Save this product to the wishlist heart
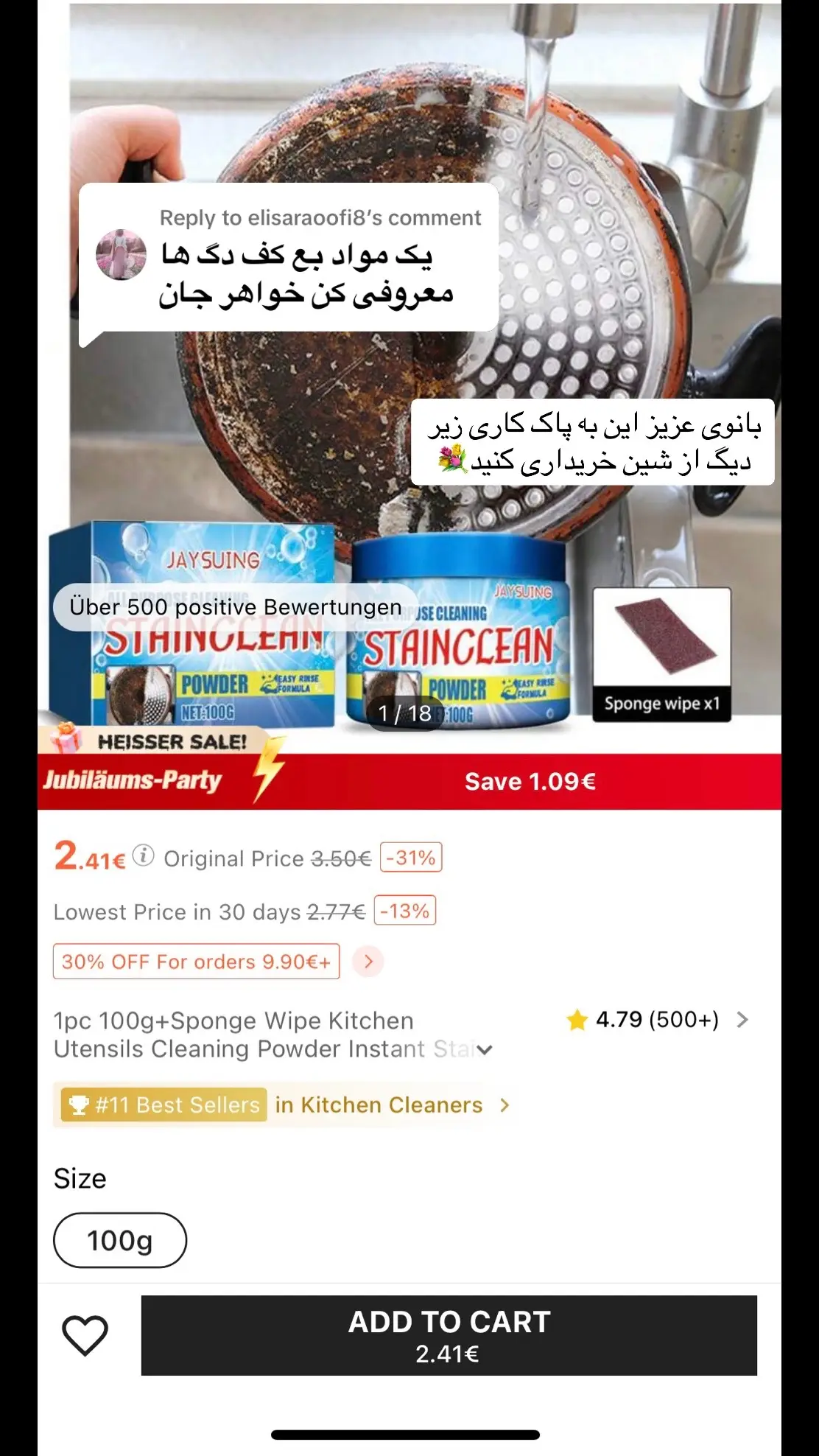The image size is (819, 1456). click(85, 1335)
